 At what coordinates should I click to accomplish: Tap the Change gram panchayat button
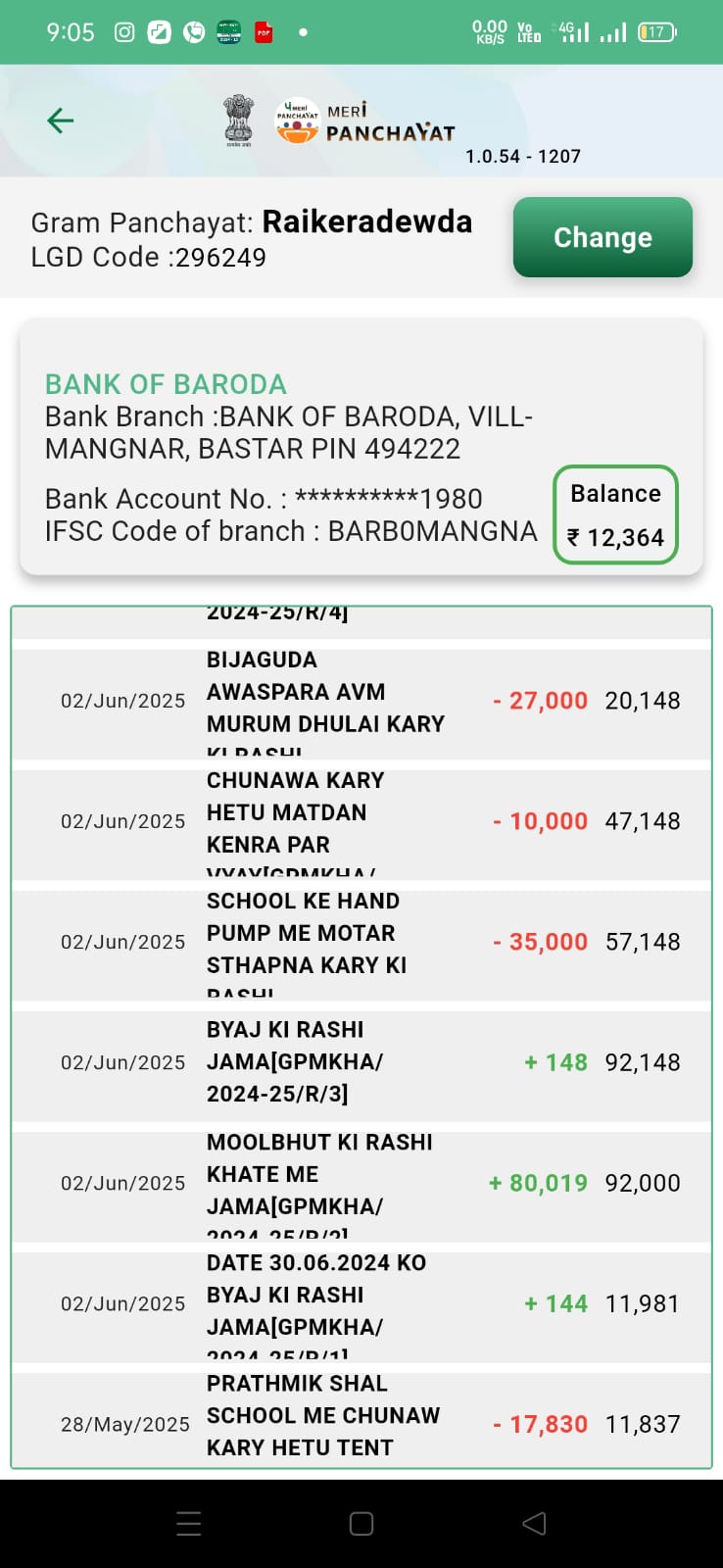click(602, 237)
